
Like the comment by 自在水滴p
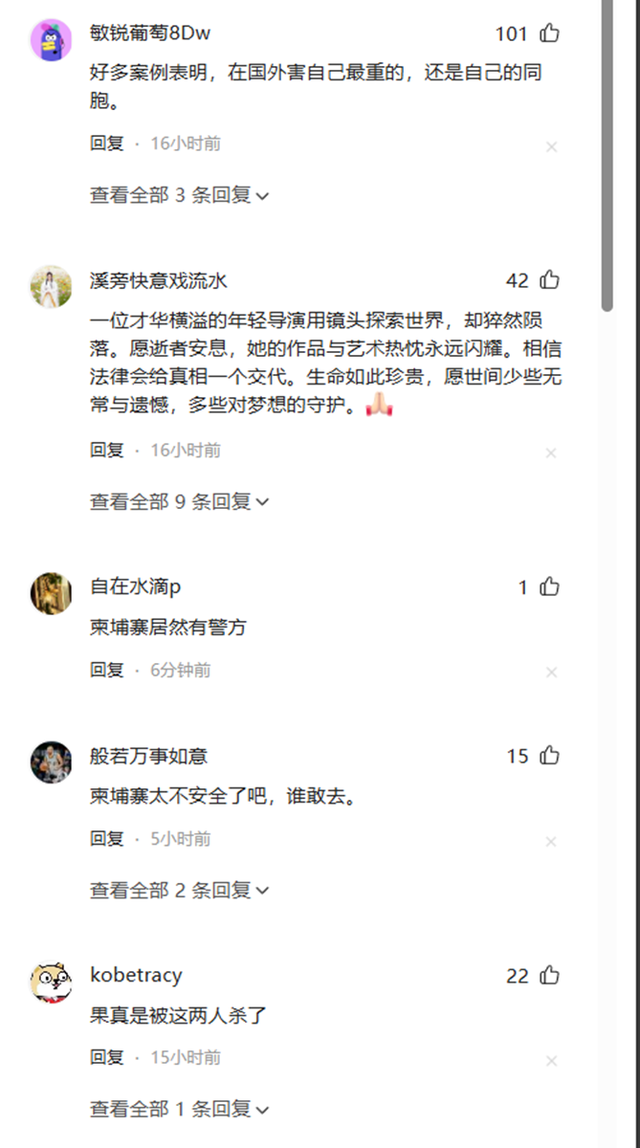(x=549, y=588)
